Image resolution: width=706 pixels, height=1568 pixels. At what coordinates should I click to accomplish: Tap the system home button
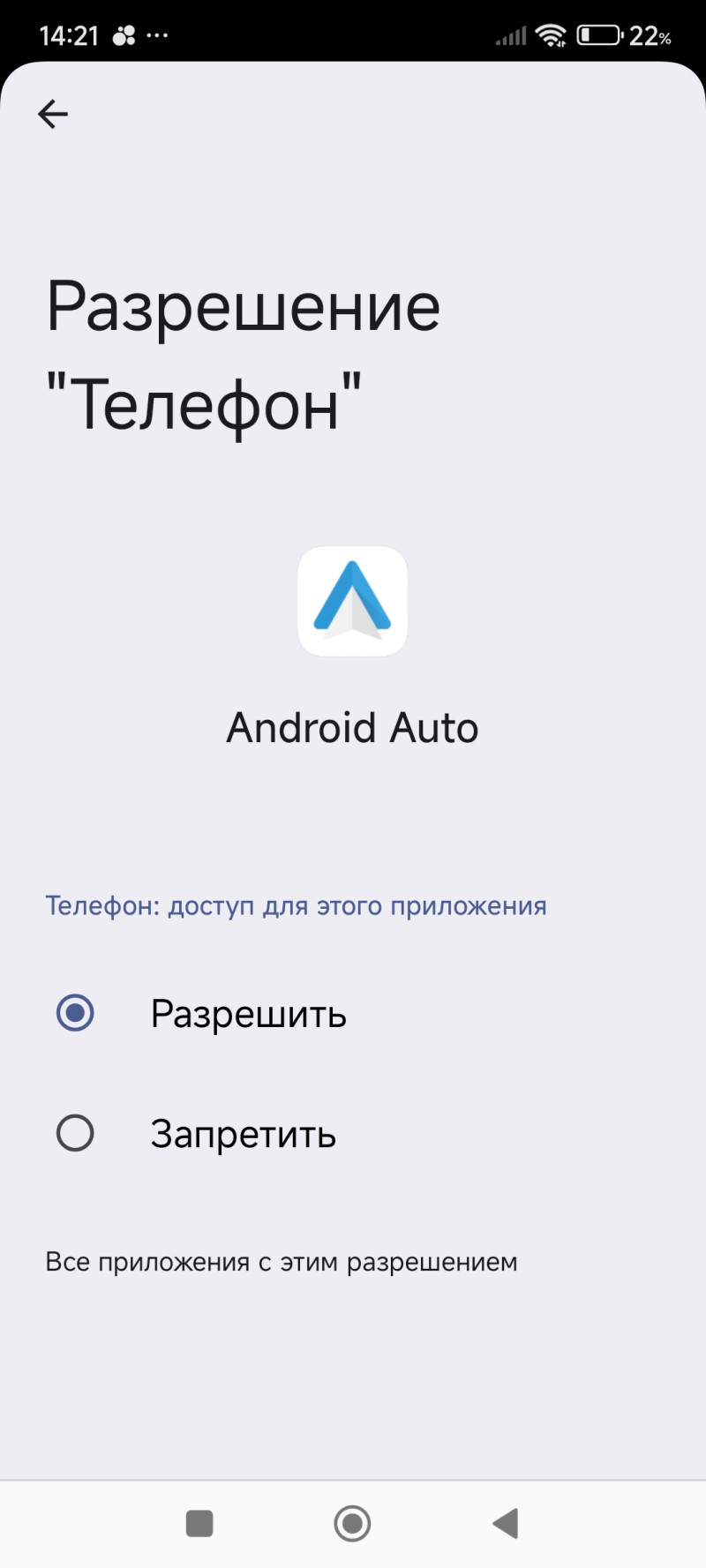(352, 1523)
